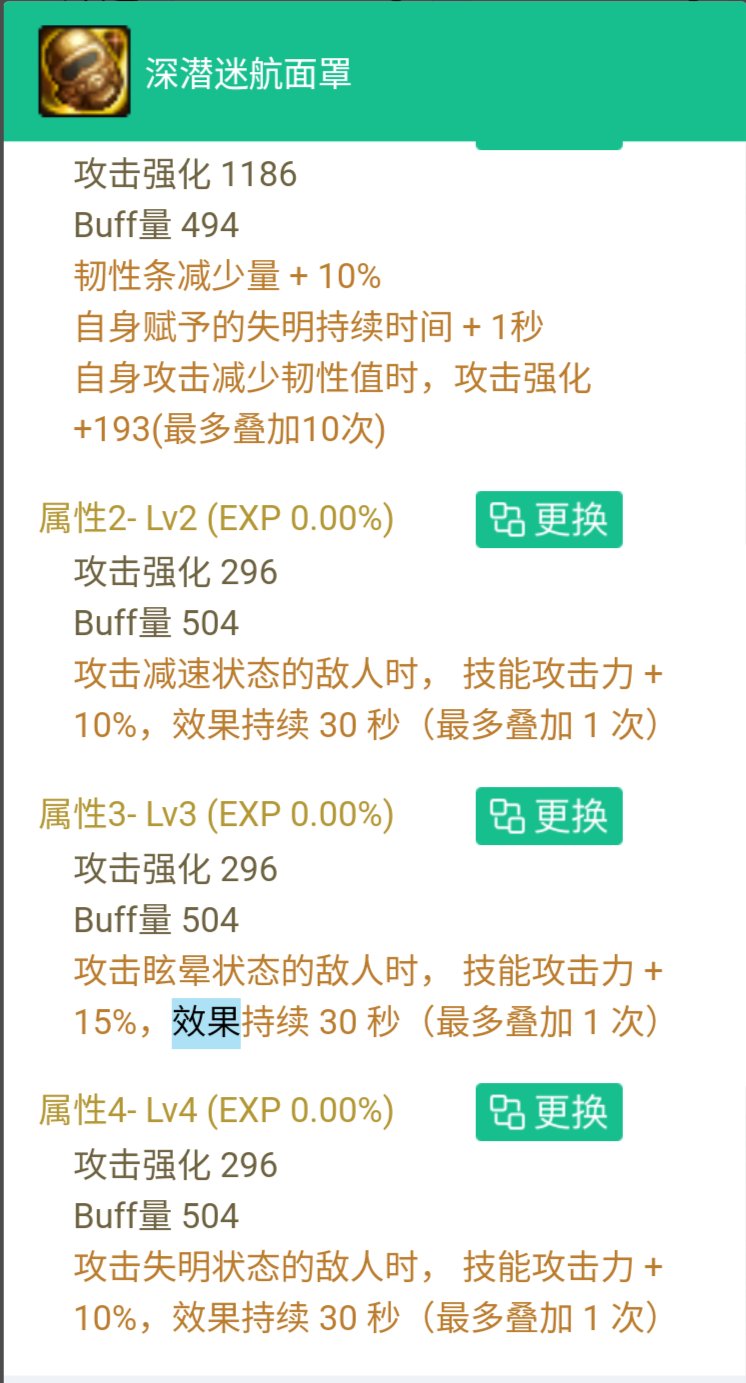Tap 更换 button for 属性2
The width and height of the screenshot is (746, 1383).
click(548, 519)
